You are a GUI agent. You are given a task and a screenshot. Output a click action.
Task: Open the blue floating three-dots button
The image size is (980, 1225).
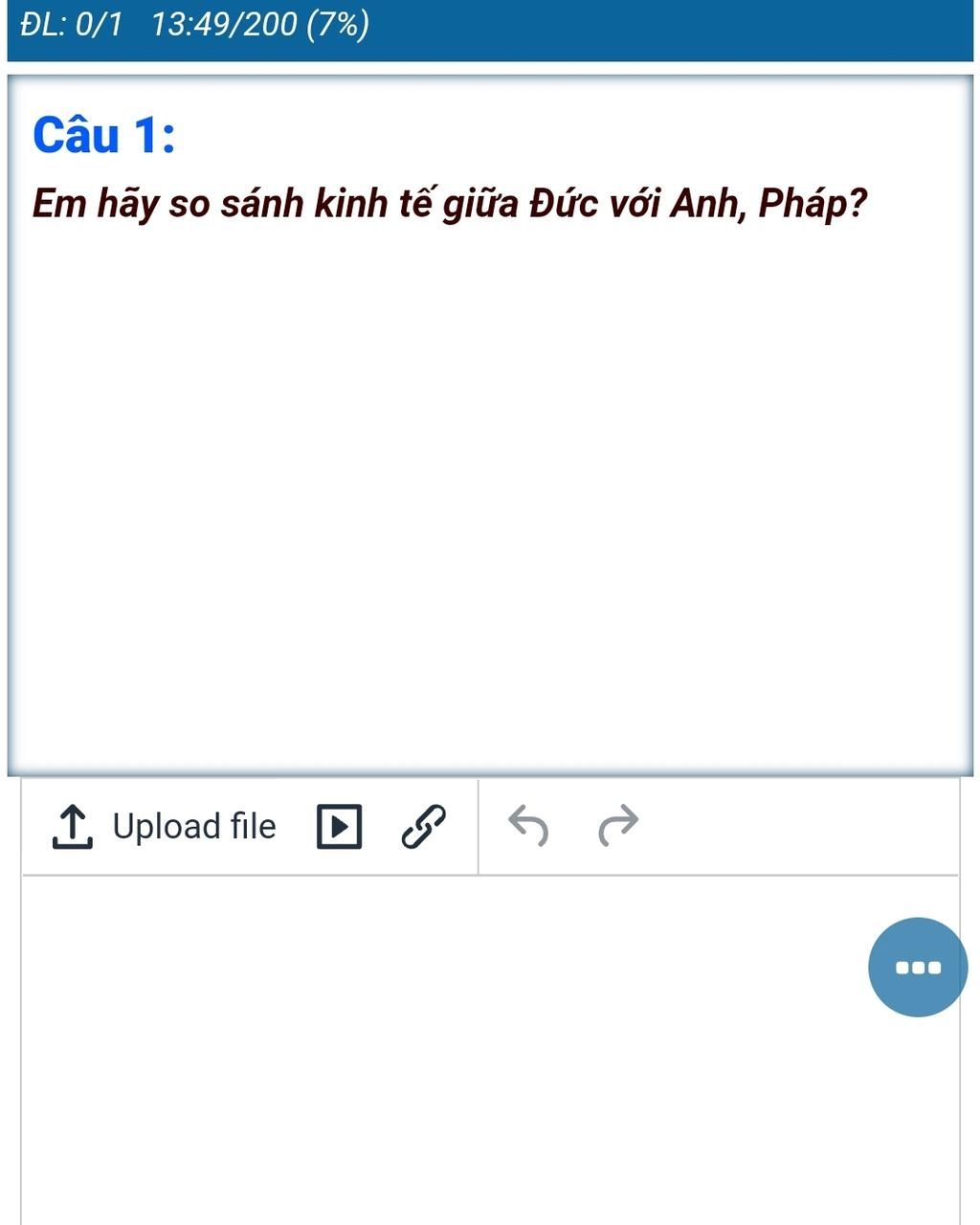tap(917, 967)
